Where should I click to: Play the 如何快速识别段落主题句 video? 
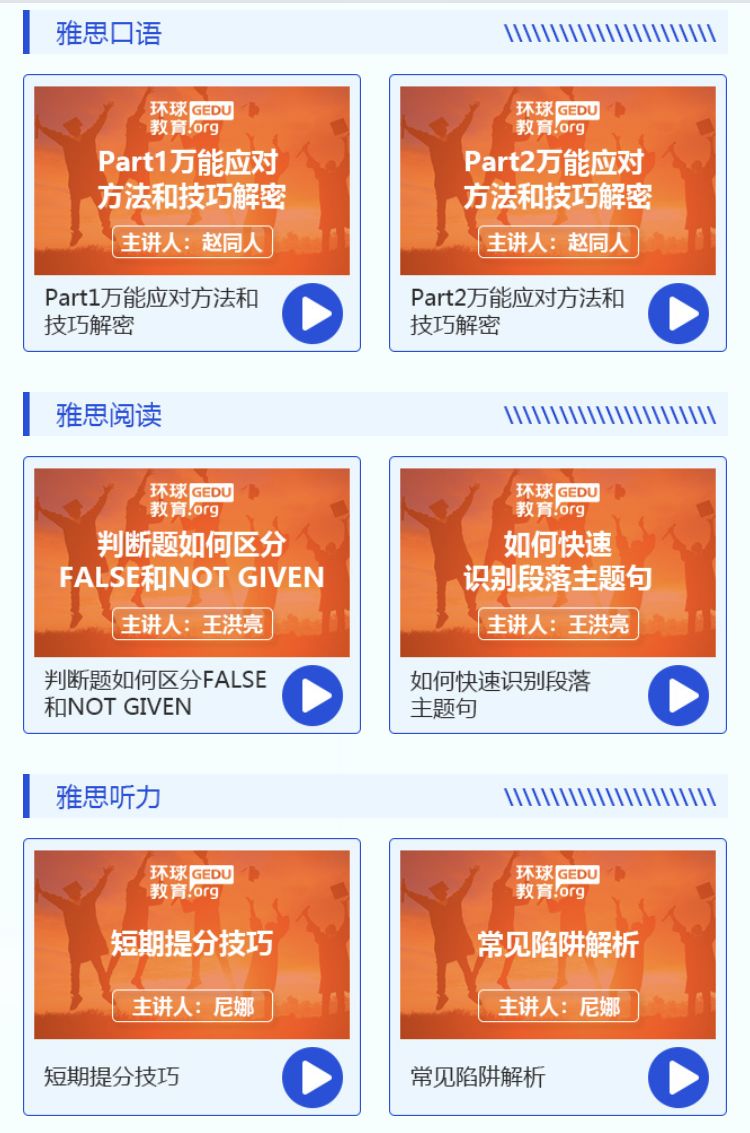[678, 696]
